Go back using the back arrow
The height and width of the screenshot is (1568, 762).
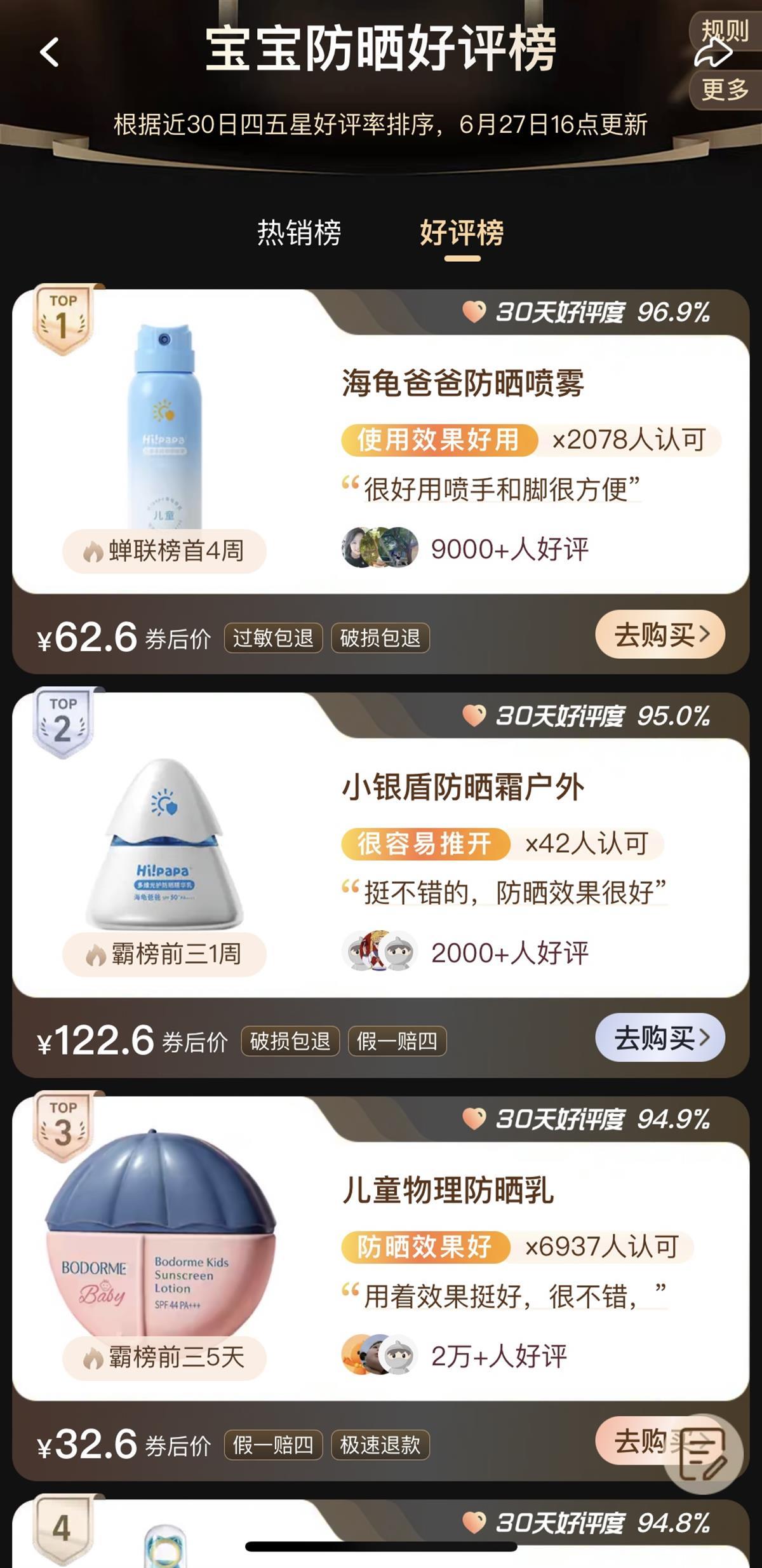pyautogui.click(x=50, y=52)
